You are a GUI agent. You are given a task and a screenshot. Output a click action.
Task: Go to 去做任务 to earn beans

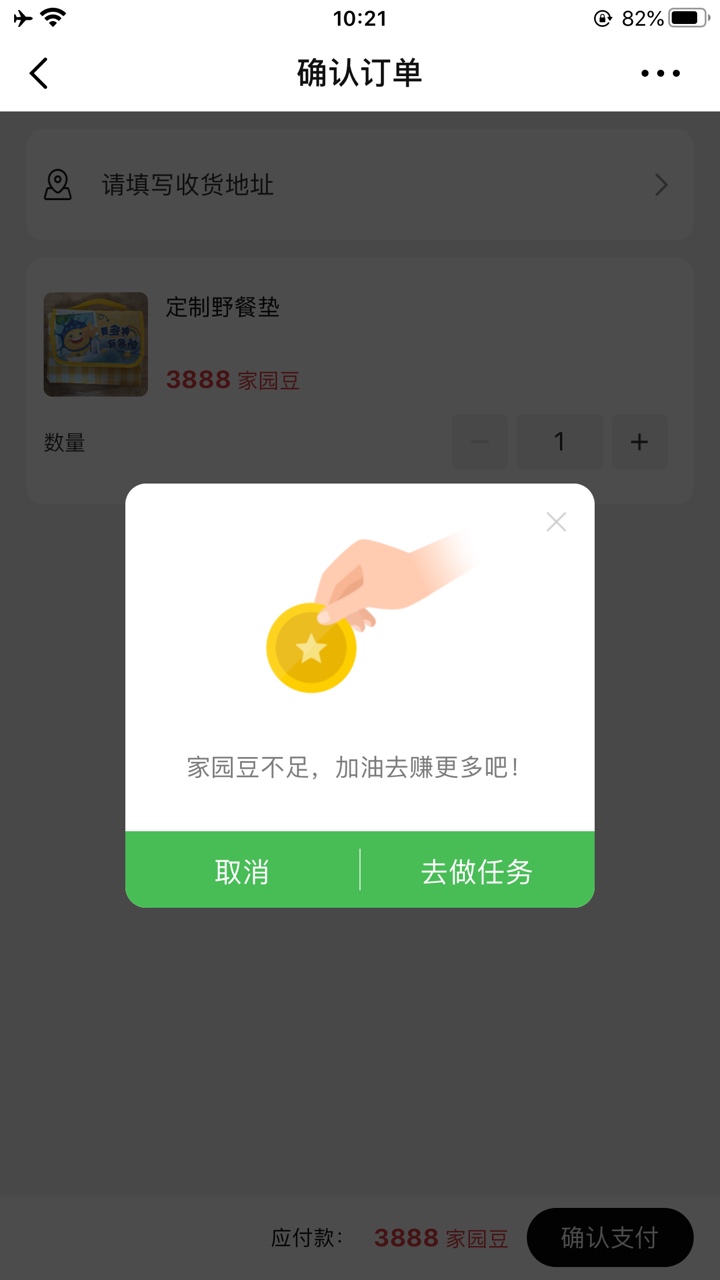click(477, 871)
